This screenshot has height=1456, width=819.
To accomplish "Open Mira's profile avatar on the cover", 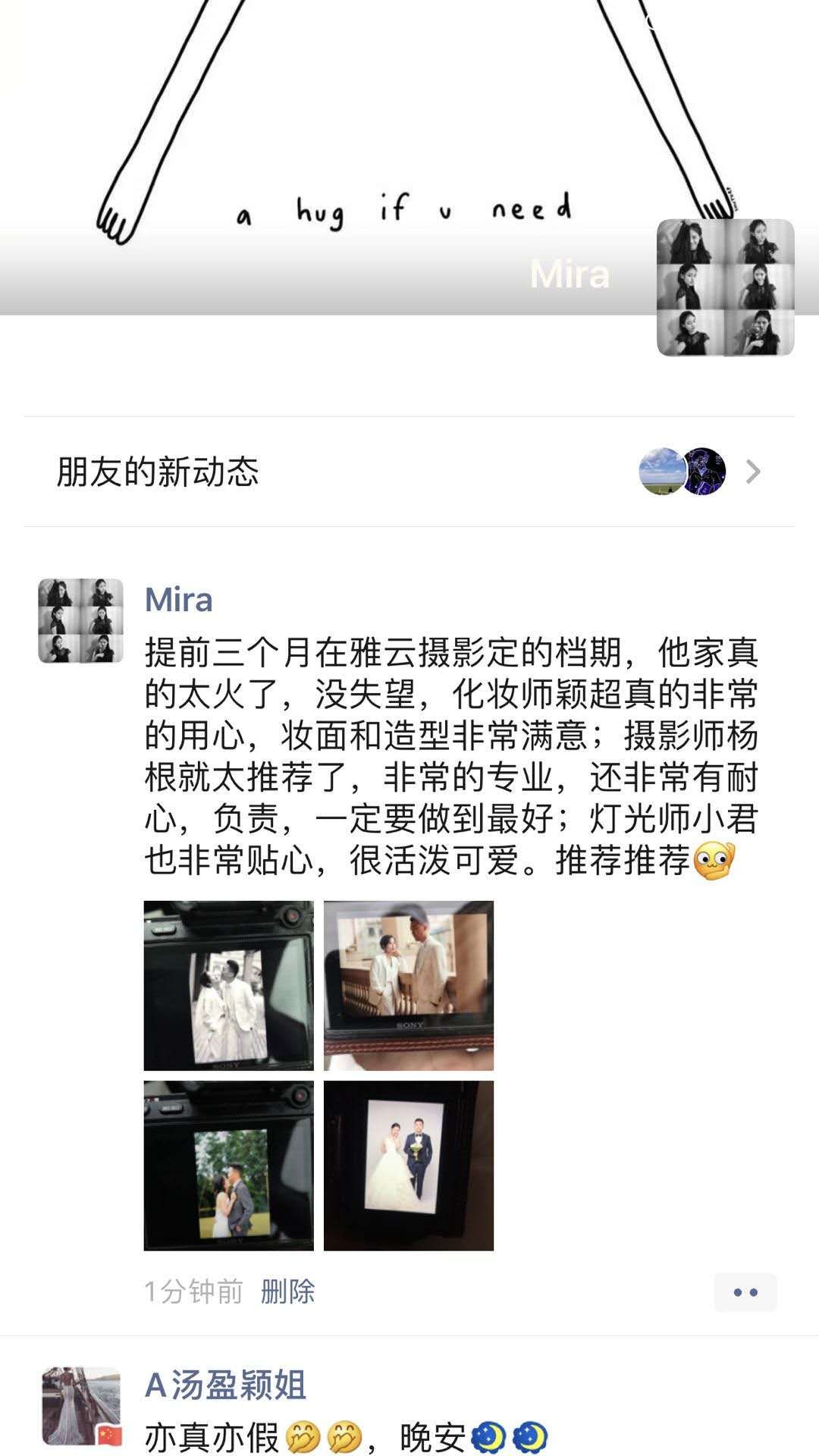I will pos(725,287).
